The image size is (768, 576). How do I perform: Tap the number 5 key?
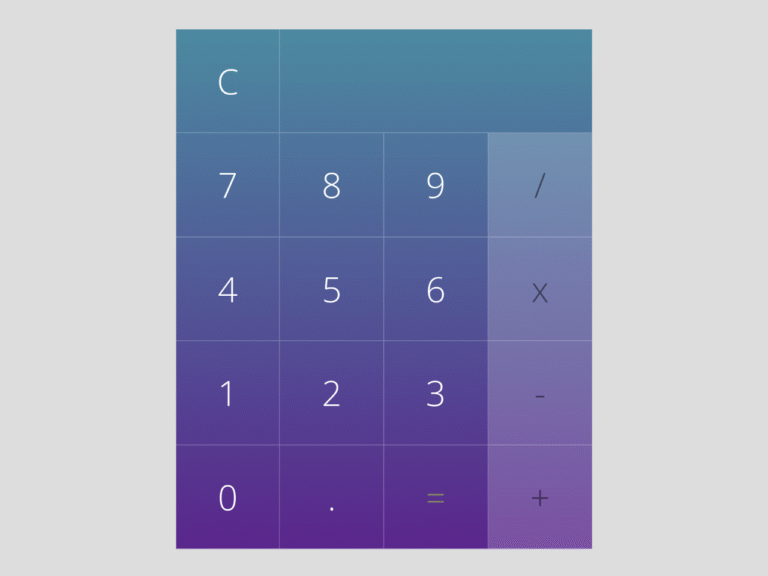(331, 289)
